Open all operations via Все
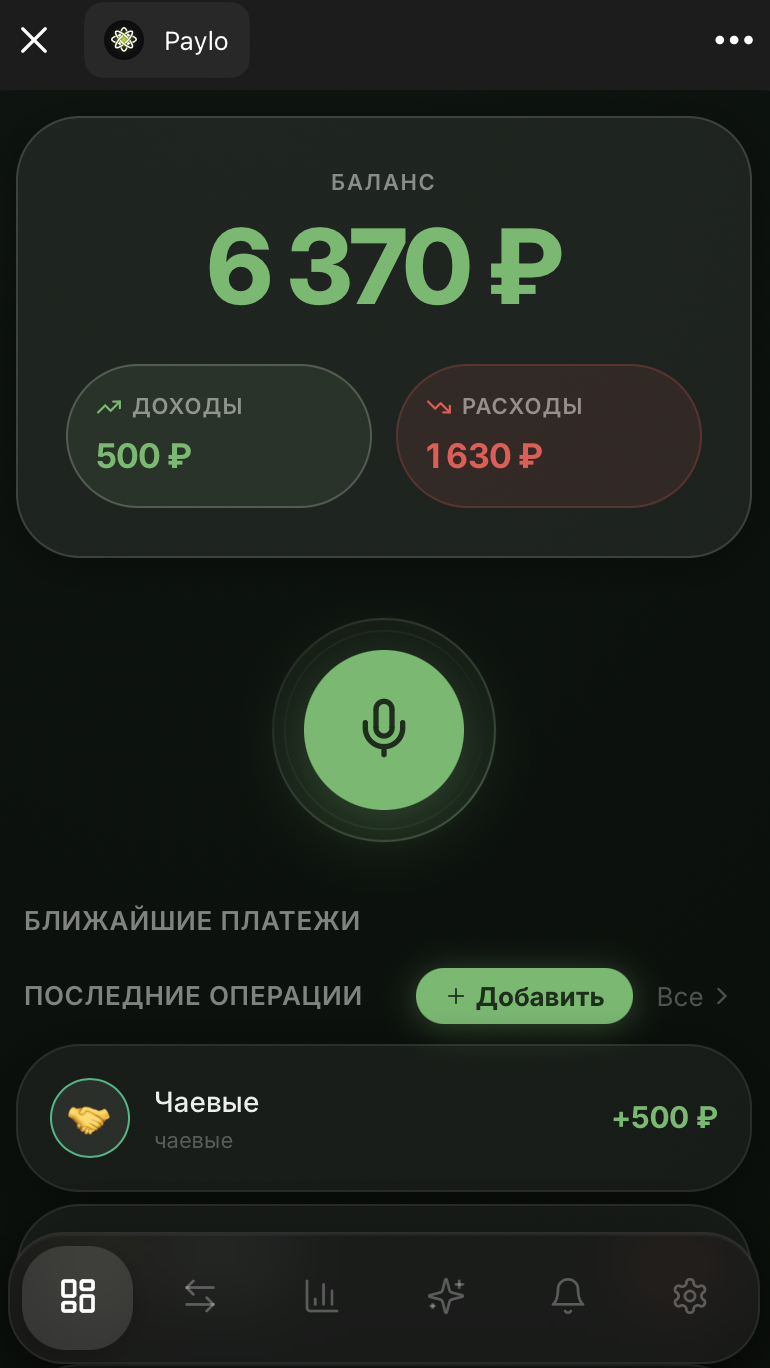770x1368 pixels. 692,997
